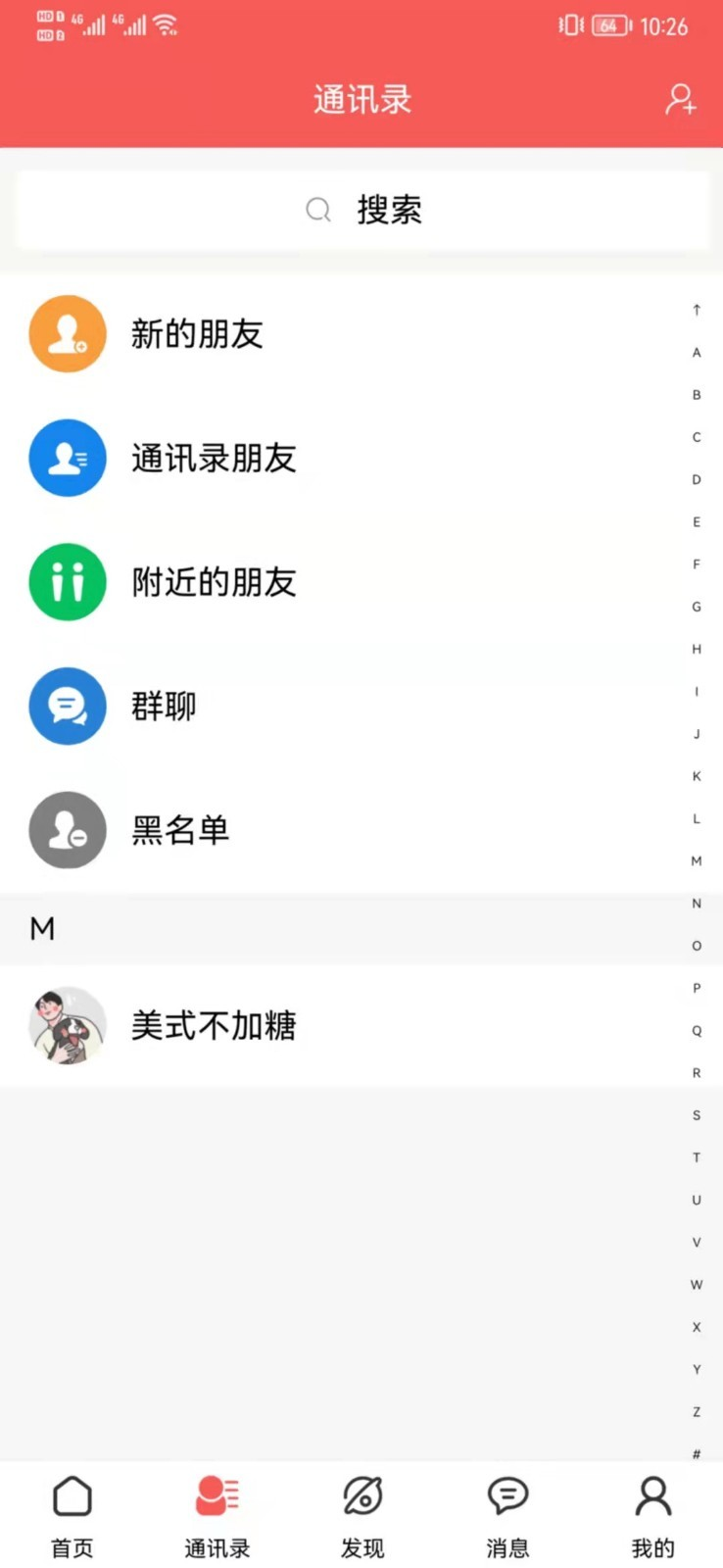Open 通讯录朋友 (Contact Friends)
Viewport: 723px width, 1568px height.
tap(213, 458)
